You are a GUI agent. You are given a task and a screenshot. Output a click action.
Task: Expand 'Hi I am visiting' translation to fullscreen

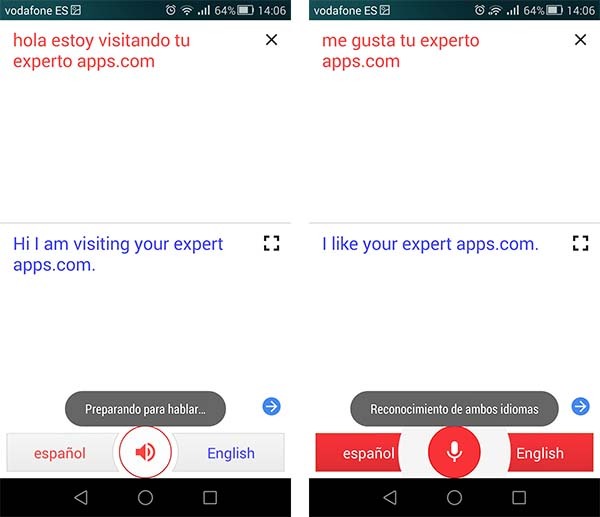coord(271,243)
